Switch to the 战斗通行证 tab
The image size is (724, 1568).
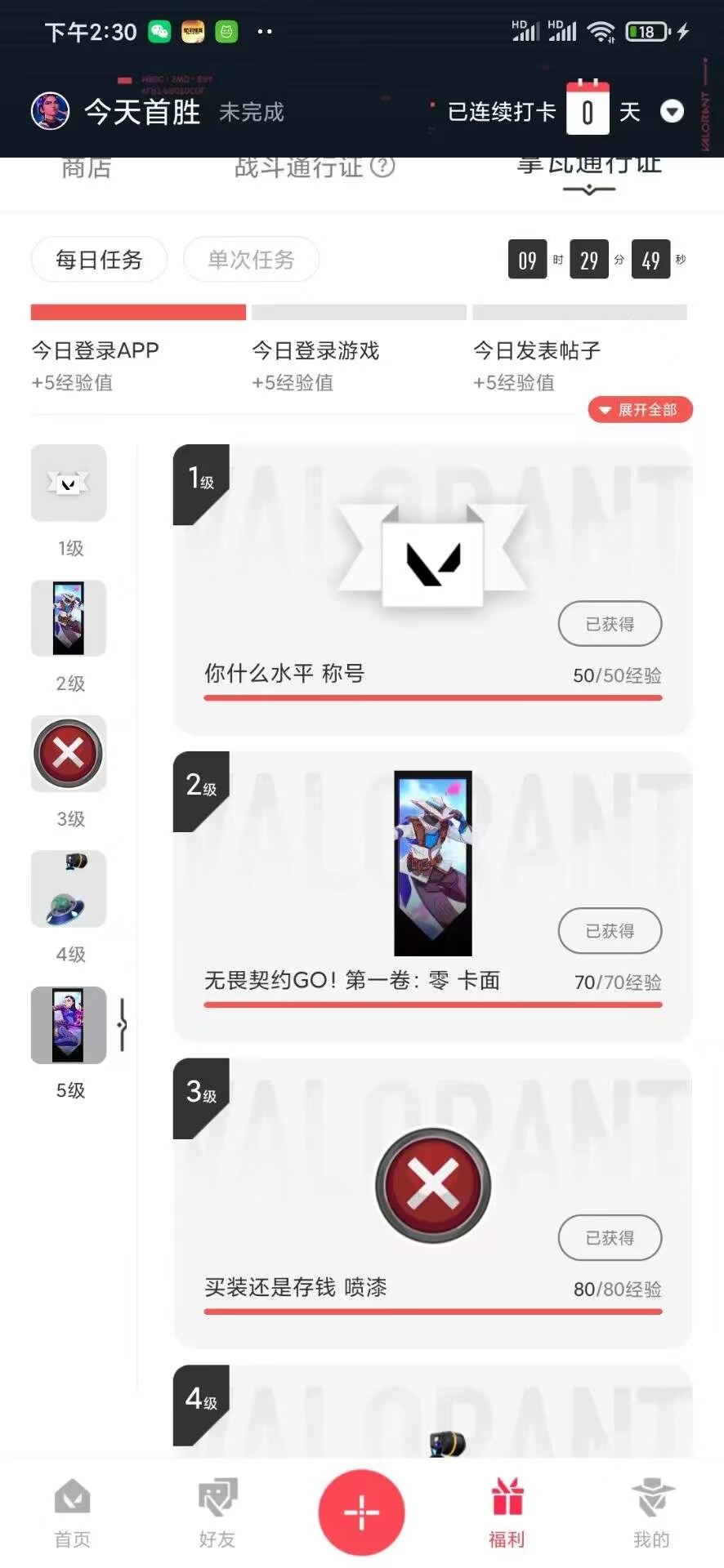pos(298,167)
